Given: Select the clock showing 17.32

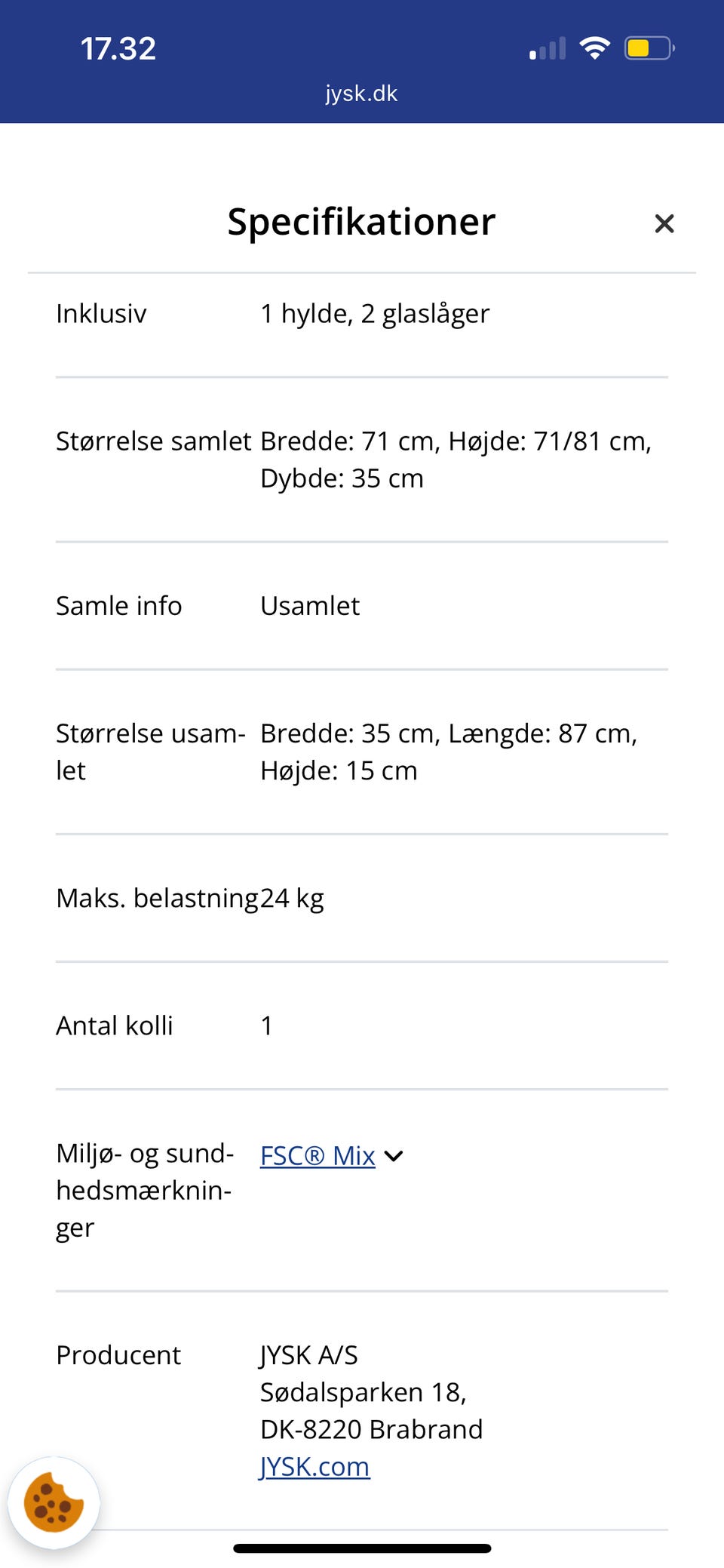Looking at the screenshot, I should pyautogui.click(x=118, y=48).
